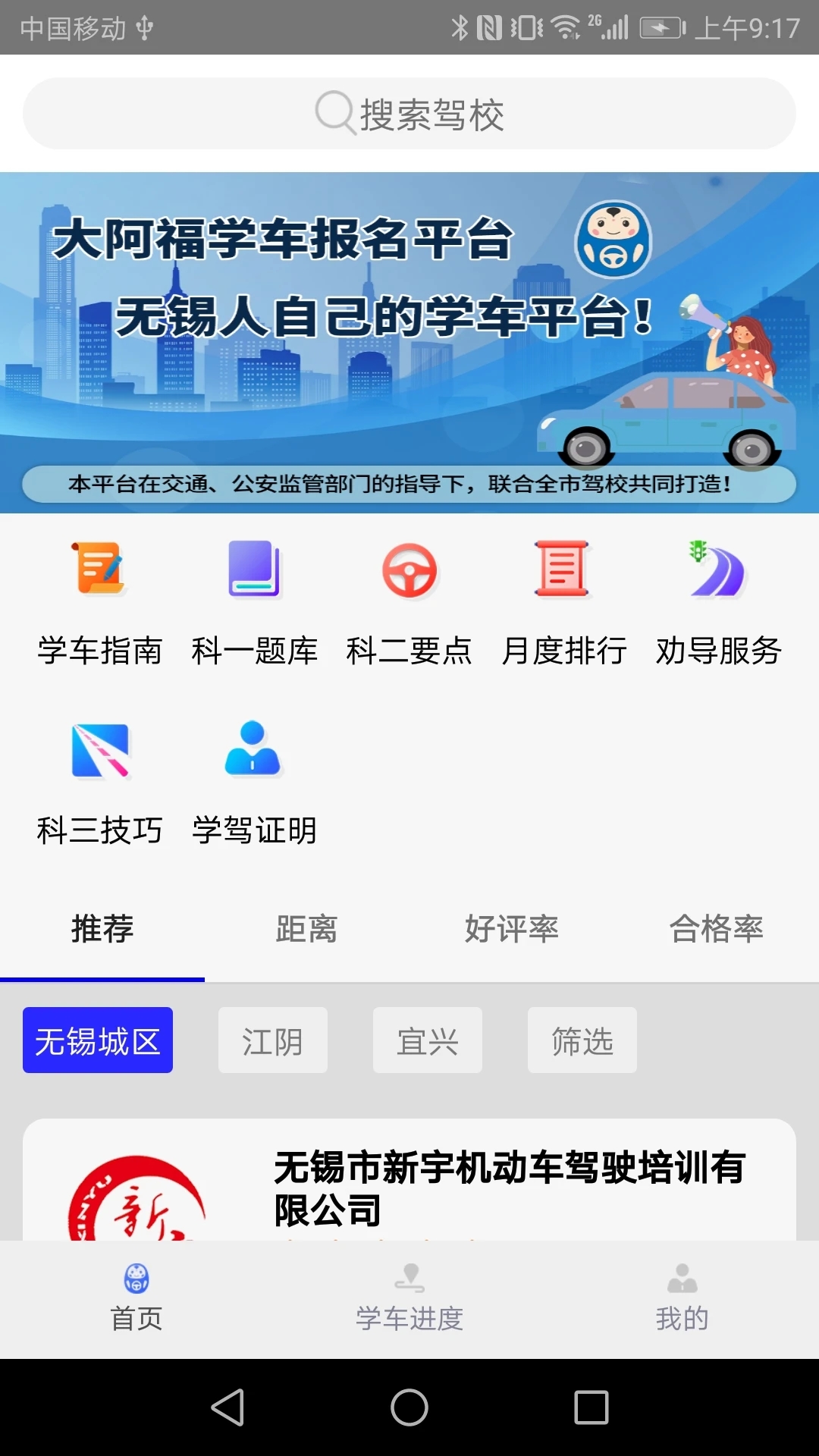Select the 推荐 tab
This screenshot has width=819, height=1456.
coord(102,929)
